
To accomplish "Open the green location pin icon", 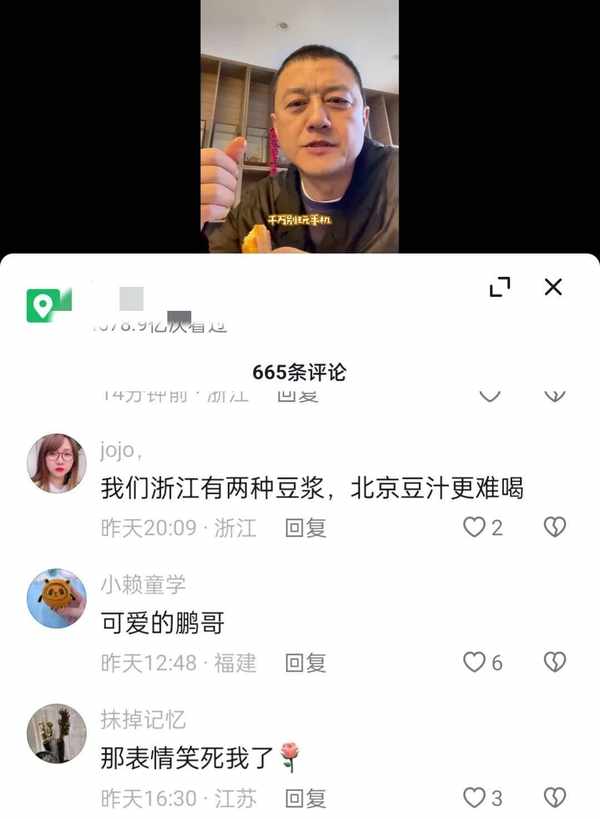I will (x=48, y=304).
